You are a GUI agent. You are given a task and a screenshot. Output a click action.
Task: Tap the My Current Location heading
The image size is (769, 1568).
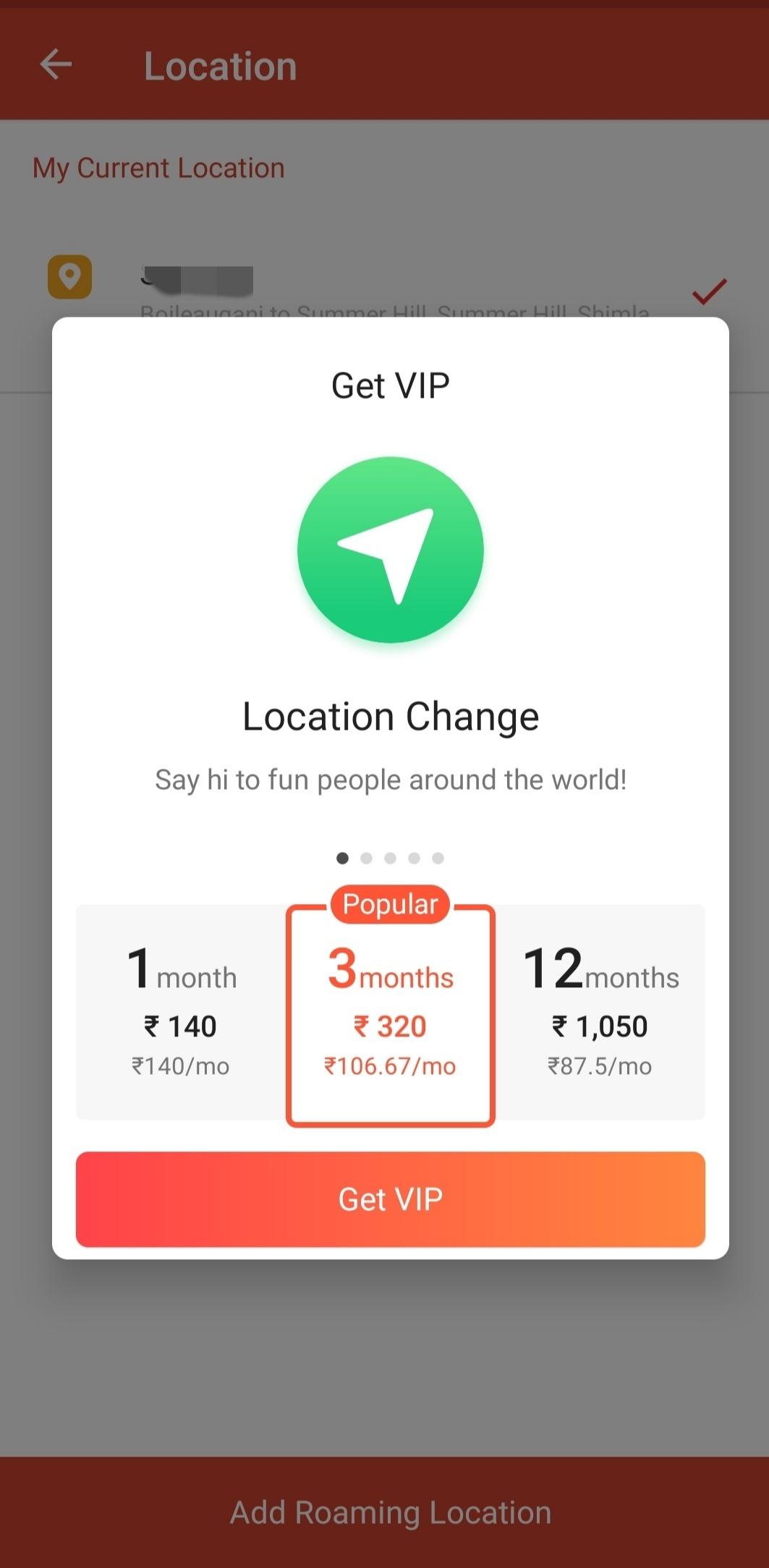click(x=158, y=168)
